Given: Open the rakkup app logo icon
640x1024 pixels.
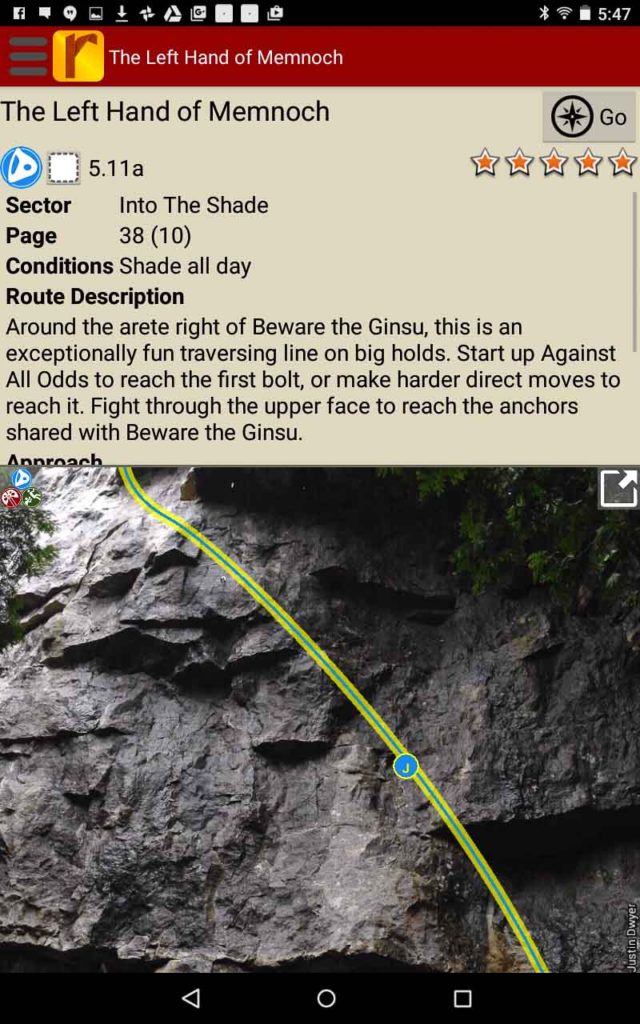Looking at the screenshot, I should pyautogui.click(x=78, y=57).
